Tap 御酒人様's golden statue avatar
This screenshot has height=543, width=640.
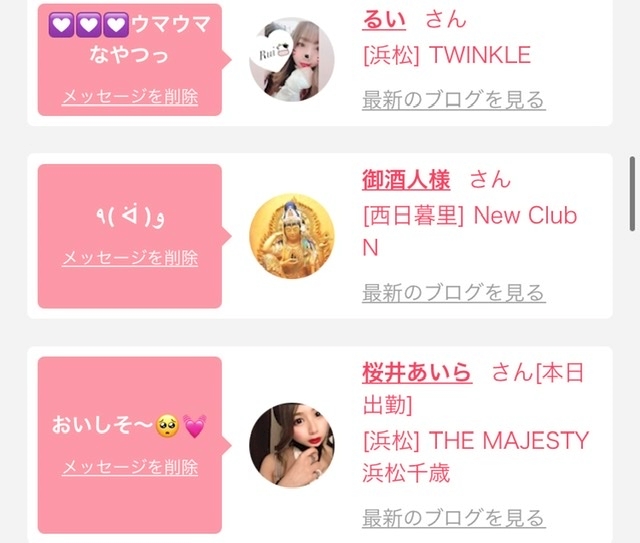(x=291, y=236)
